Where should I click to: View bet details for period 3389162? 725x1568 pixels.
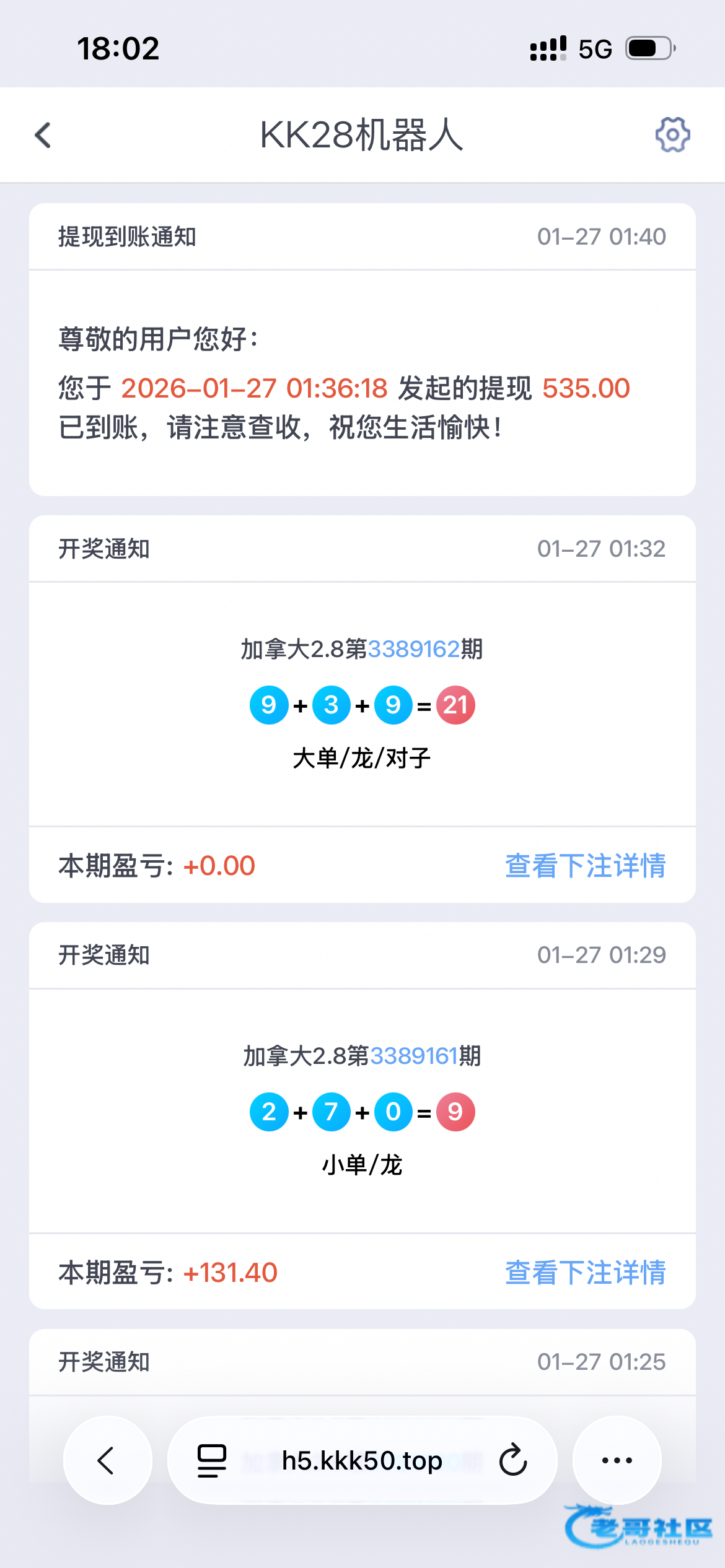(x=585, y=866)
